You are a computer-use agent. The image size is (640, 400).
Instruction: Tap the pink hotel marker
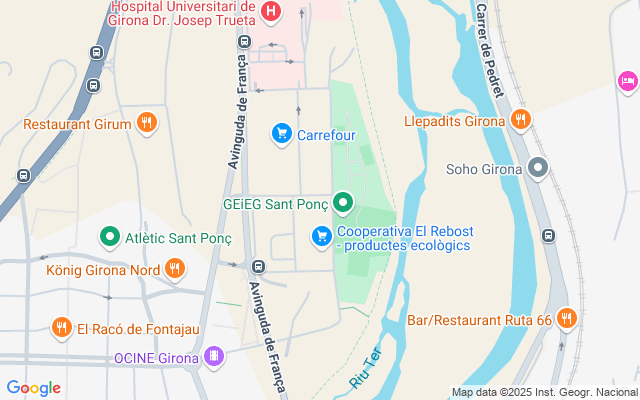[x=627, y=81]
